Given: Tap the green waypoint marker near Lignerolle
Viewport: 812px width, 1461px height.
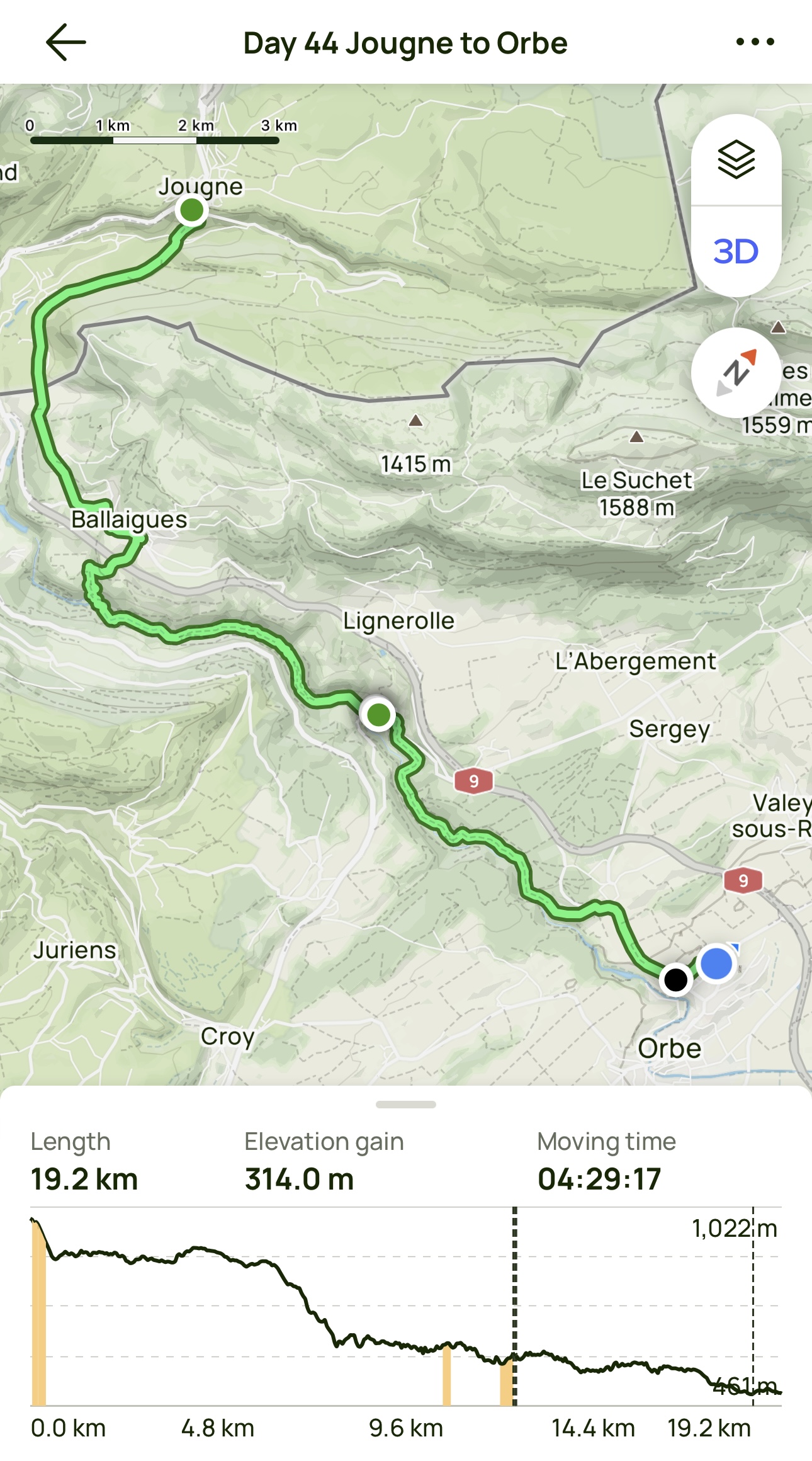Looking at the screenshot, I should tap(378, 715).
